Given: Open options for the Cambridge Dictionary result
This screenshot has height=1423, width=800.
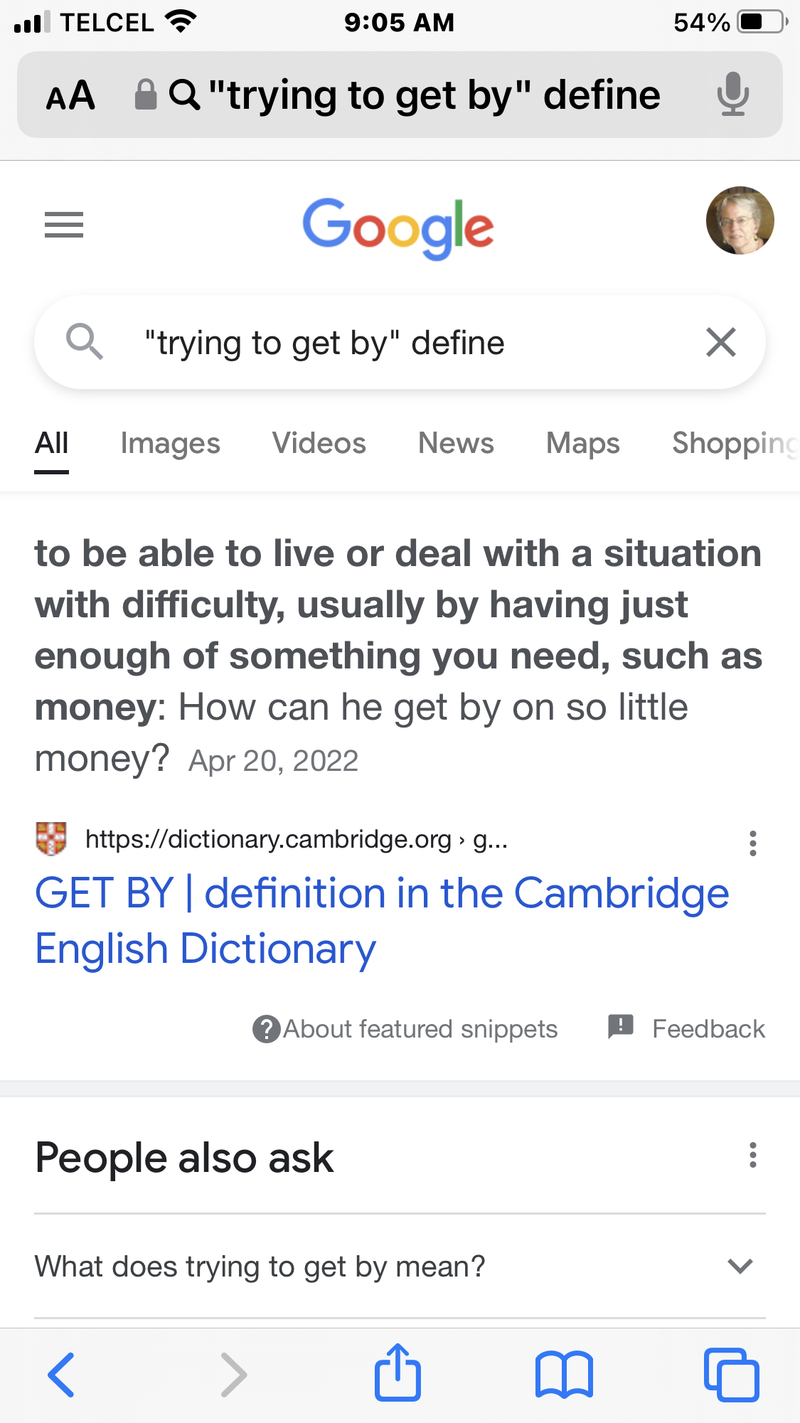Looking at the screenshot, I should (752, 844).
